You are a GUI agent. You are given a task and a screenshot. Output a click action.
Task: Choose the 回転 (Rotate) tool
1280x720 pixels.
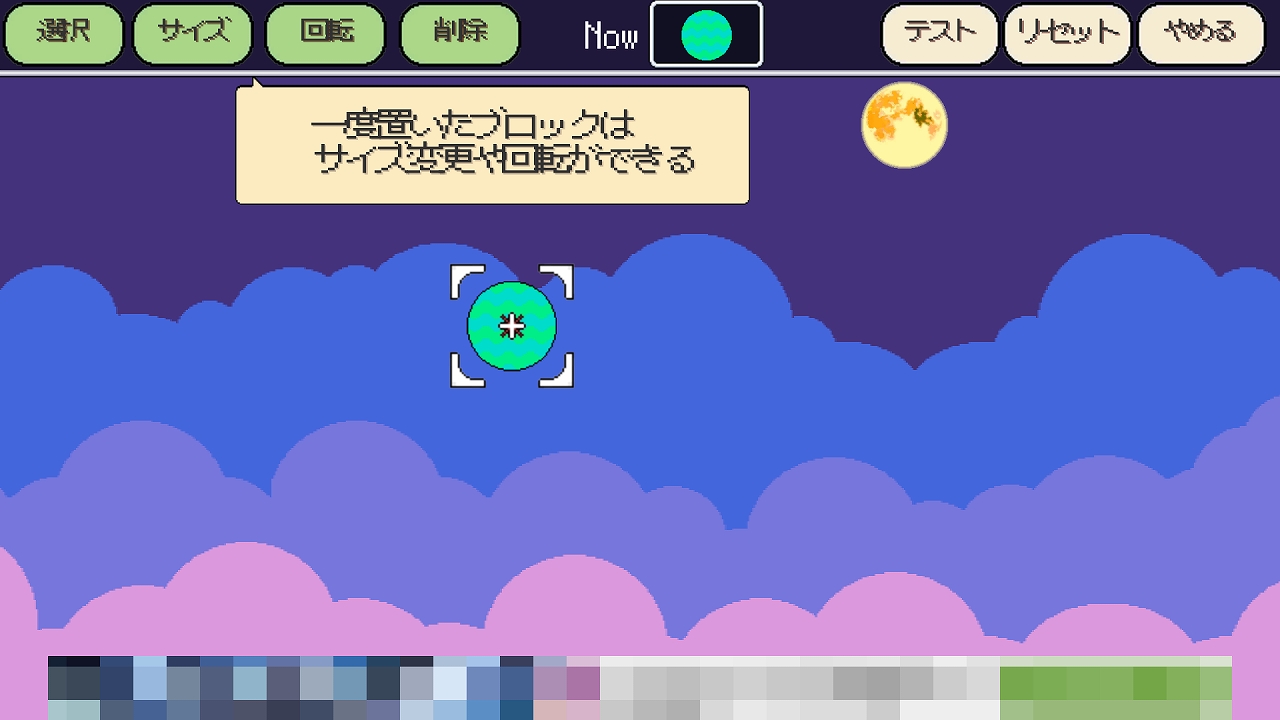tap(326, 34)
